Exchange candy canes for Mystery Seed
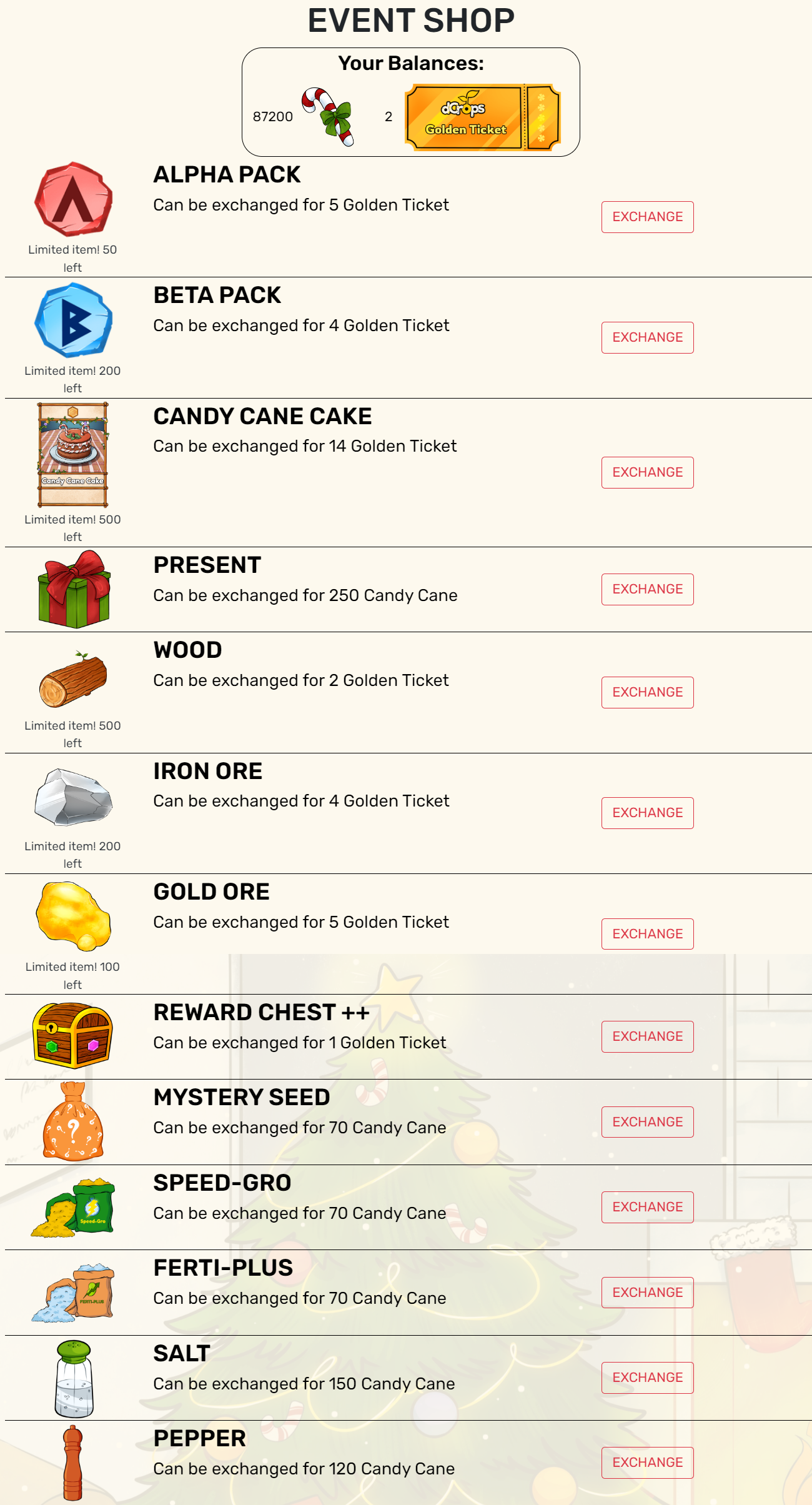The image size is (812, 1505). point(647,1122)
